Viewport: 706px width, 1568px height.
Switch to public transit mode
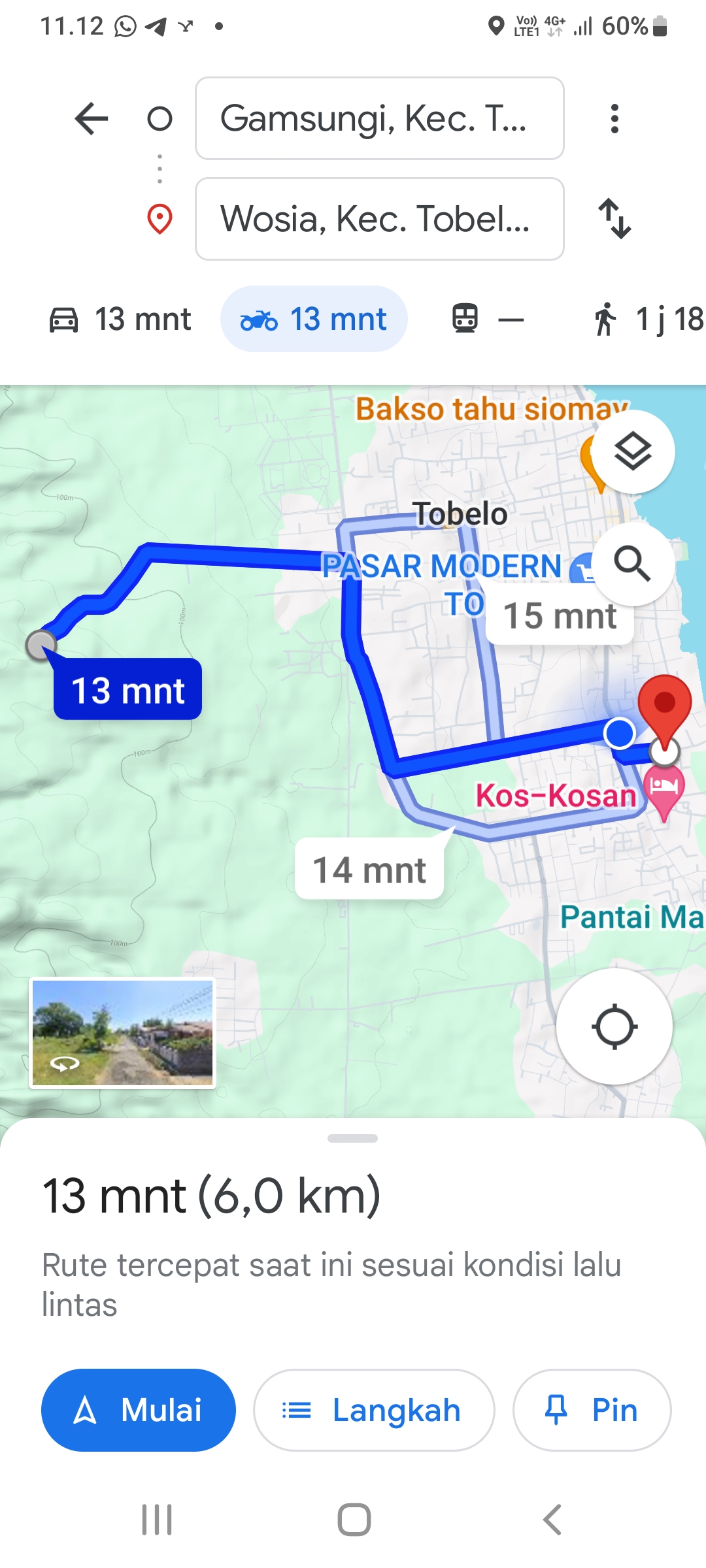click(488, 319)
